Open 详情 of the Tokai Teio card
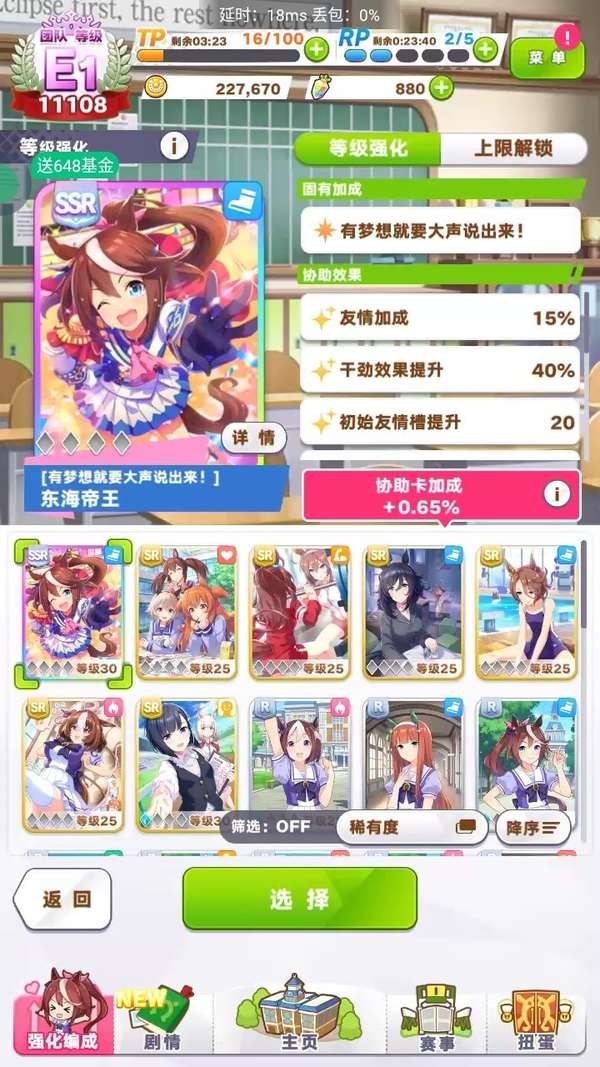The height and width of the screenshot is (1067, 600). pyautogui.click(x=253, y=438)
